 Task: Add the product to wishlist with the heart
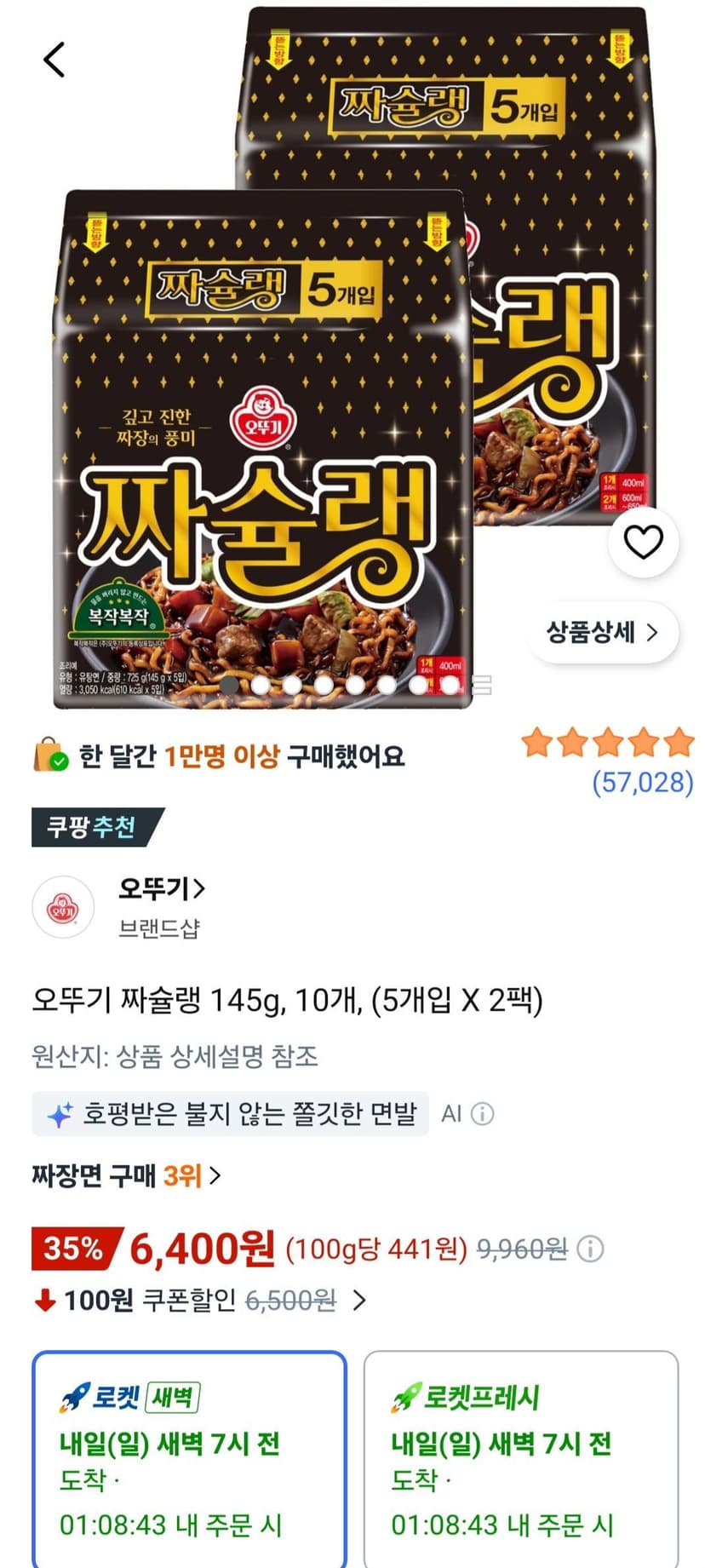pyautogui.click(x=643, y=543)
